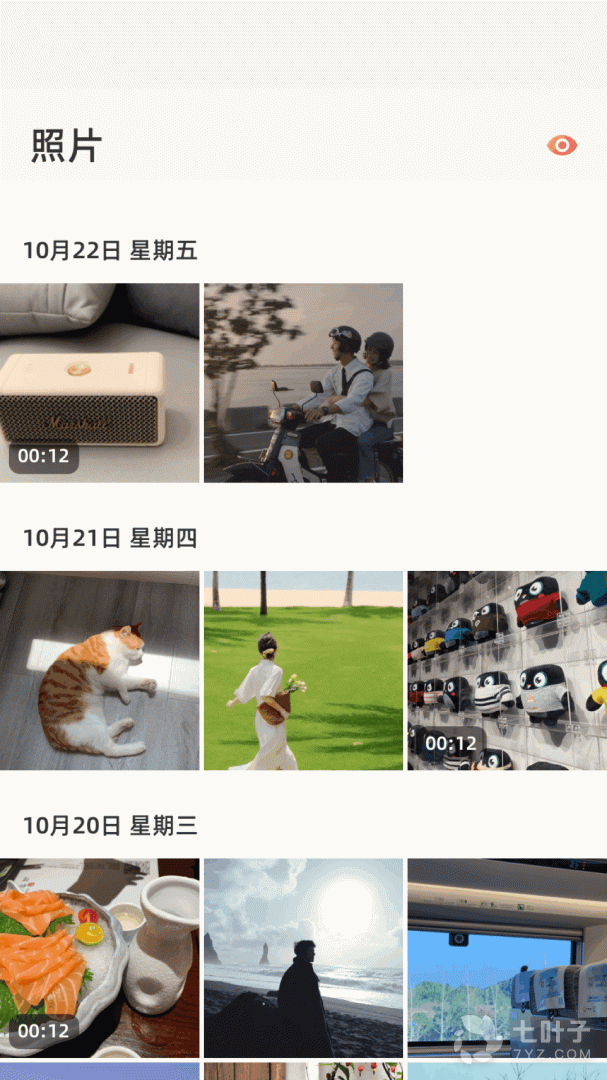View the woman in white dress photo

[303, 671]
